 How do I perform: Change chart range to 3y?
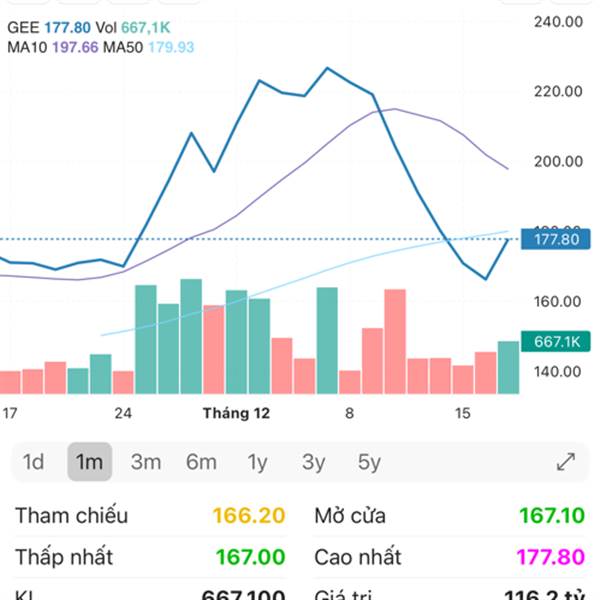[x=314, y=462]
